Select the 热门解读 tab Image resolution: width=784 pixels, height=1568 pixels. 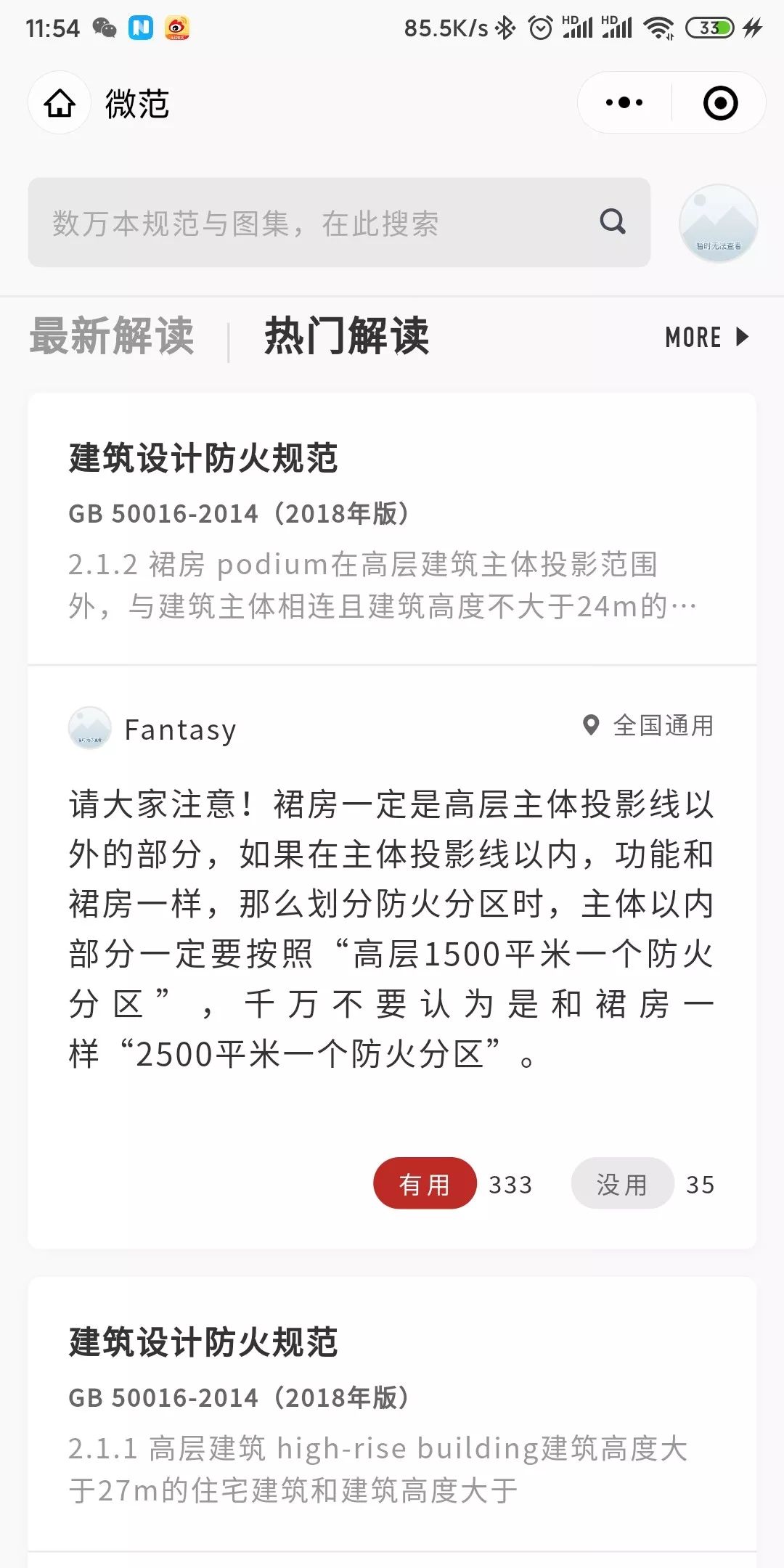(347, 336)
